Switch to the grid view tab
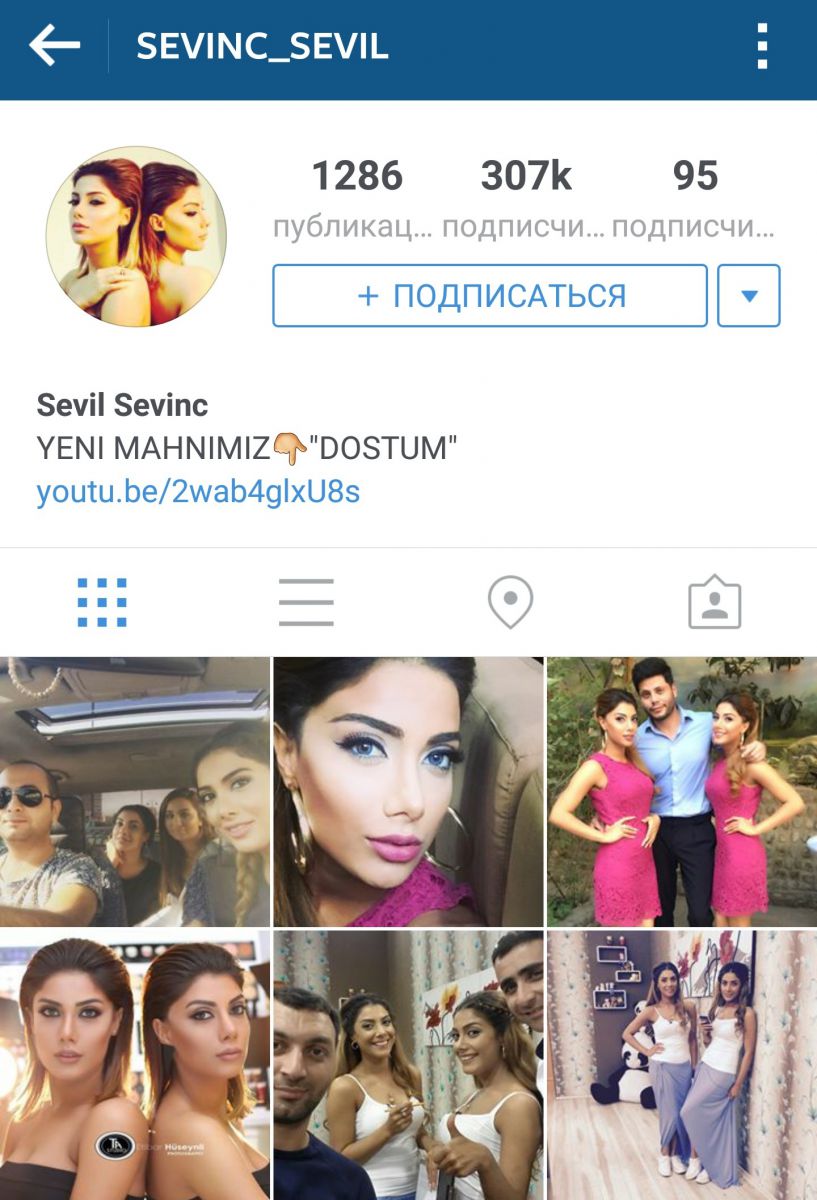 pyautogui.click(x=102, y=603)
